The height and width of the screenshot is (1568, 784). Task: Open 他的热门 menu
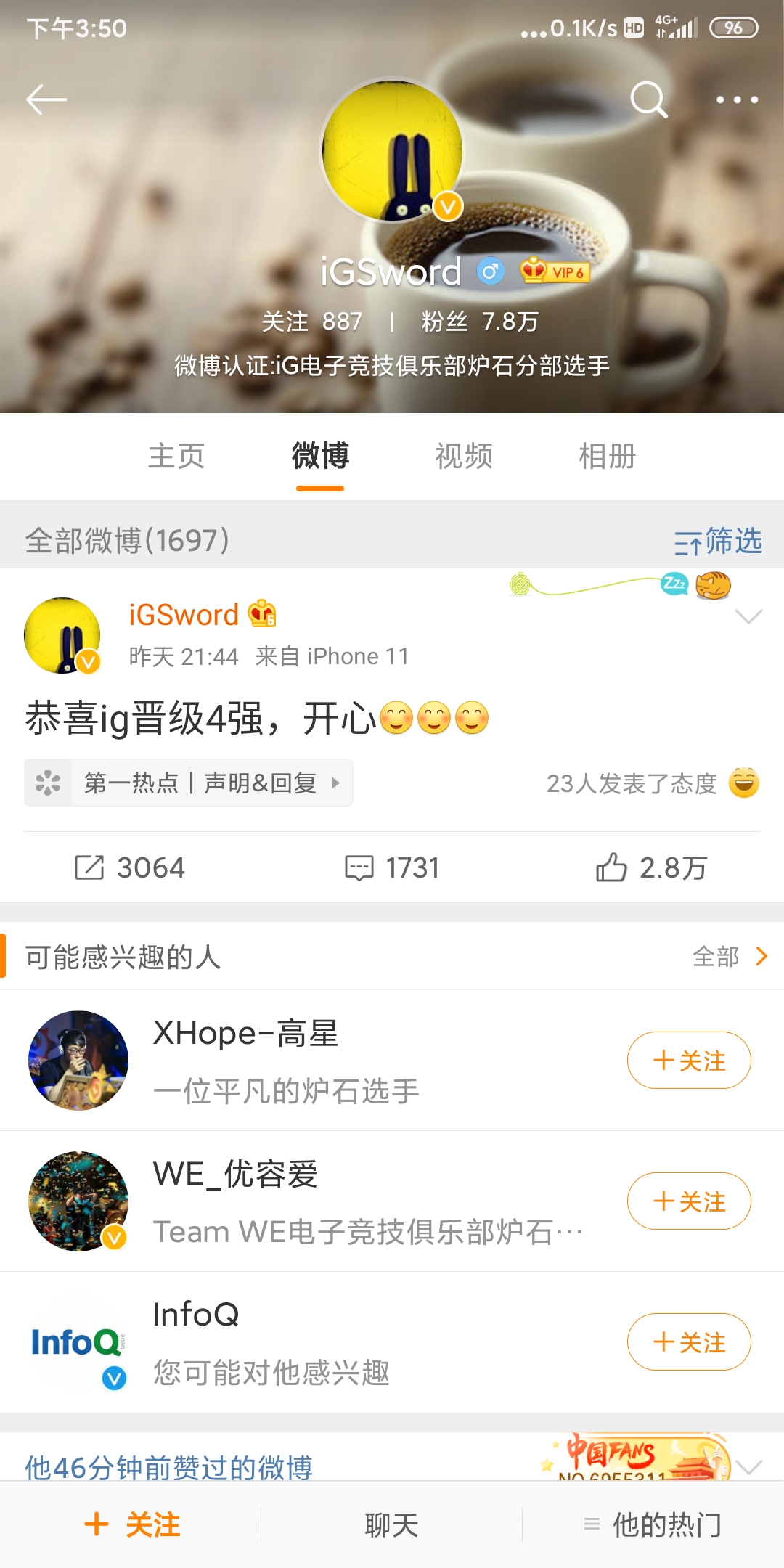(653, 1524)
